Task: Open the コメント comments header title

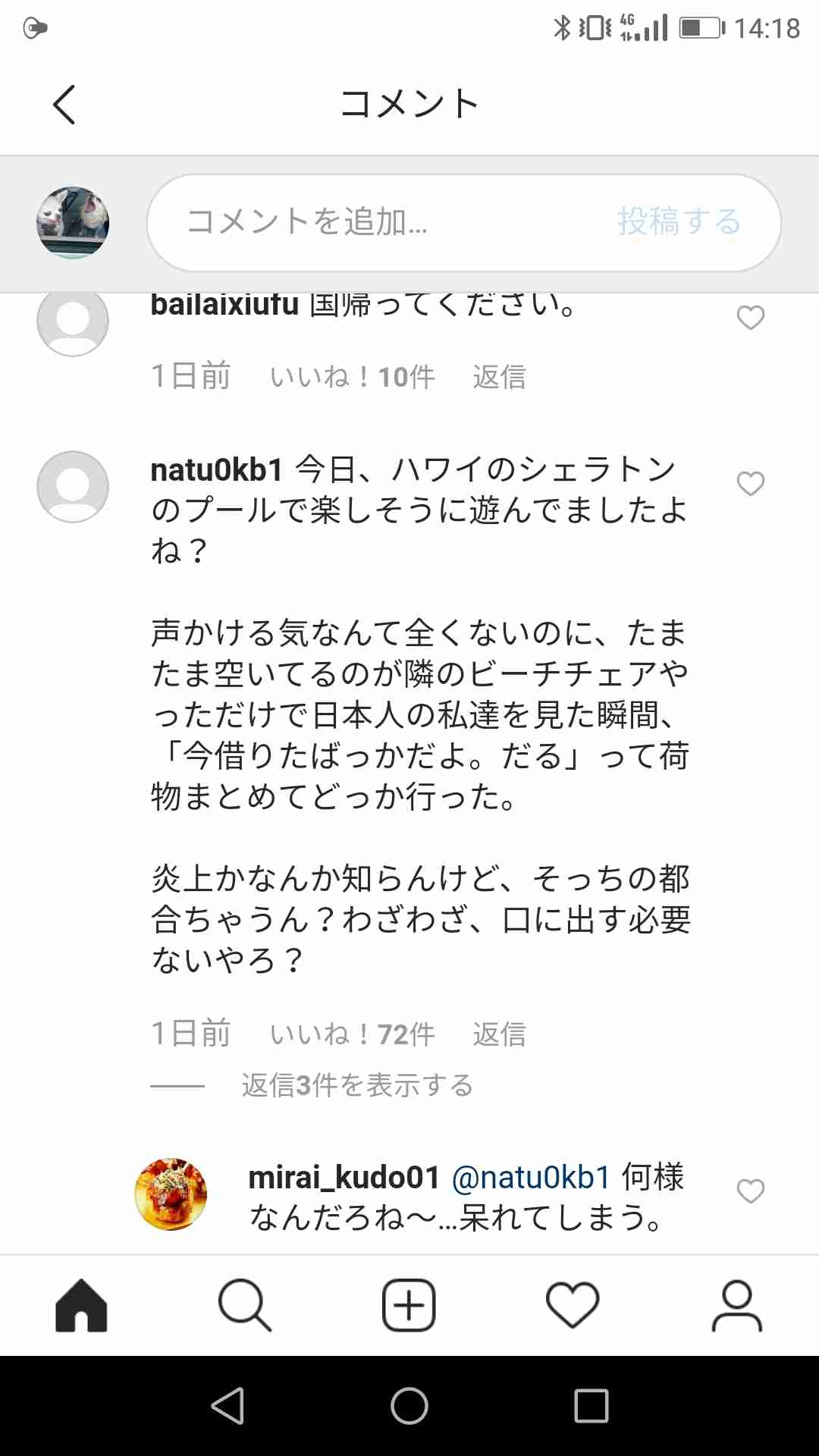Action: pyautogui.click(x=409, y=104)
